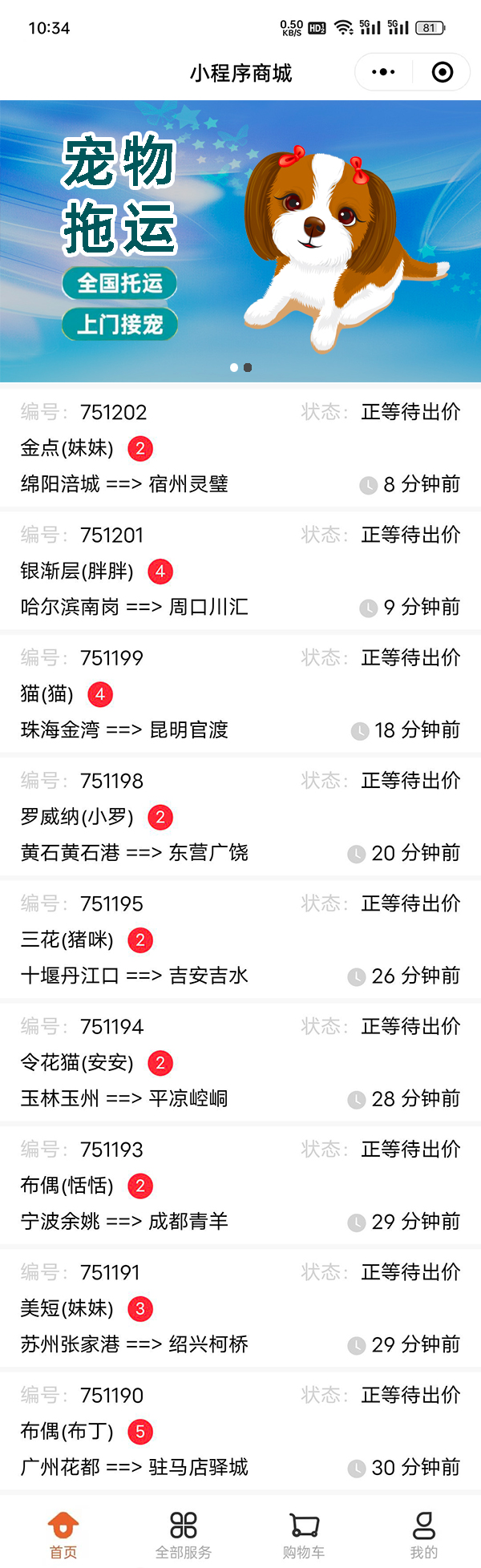Open order 751202 金点(妹妹)

(x=240, y=447)
